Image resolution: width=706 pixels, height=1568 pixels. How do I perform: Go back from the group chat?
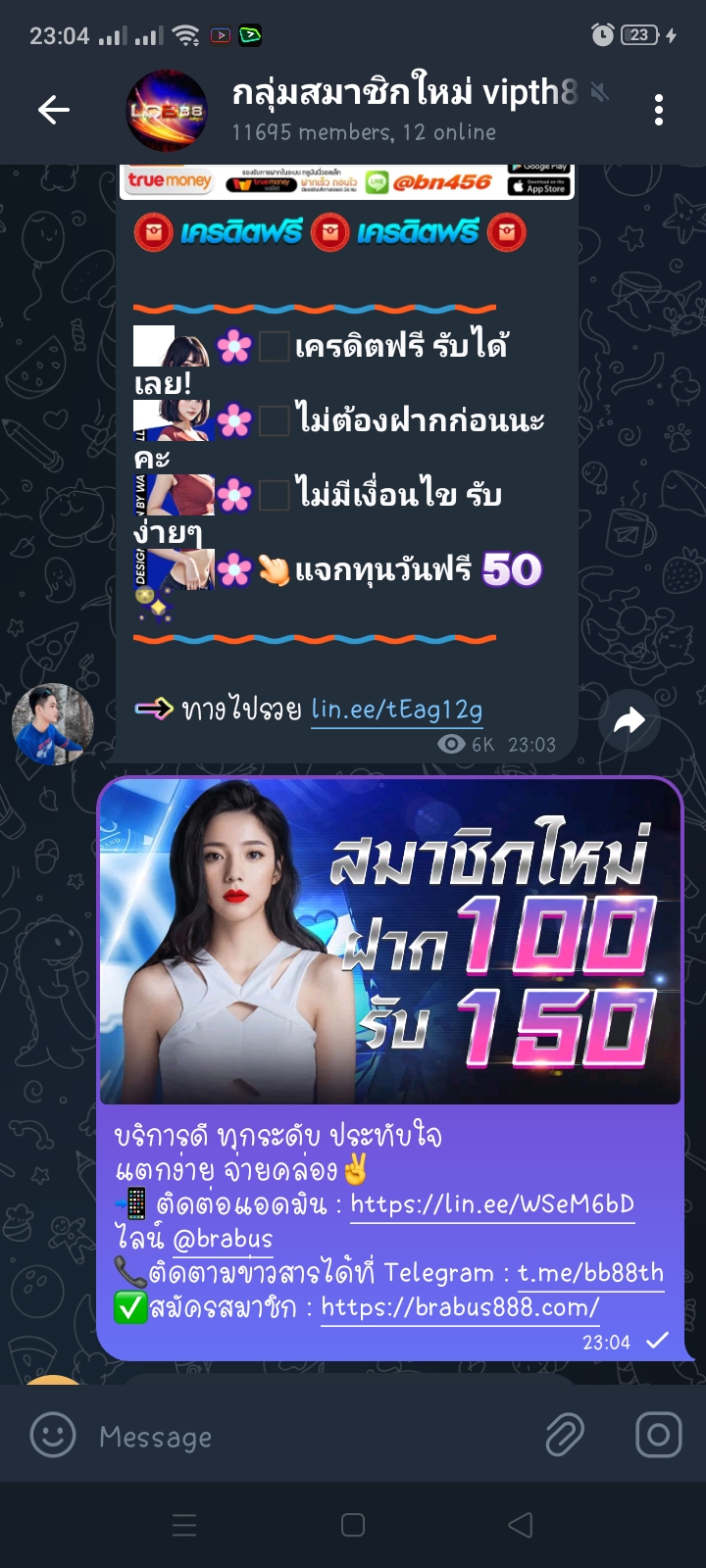click(54, 111)
